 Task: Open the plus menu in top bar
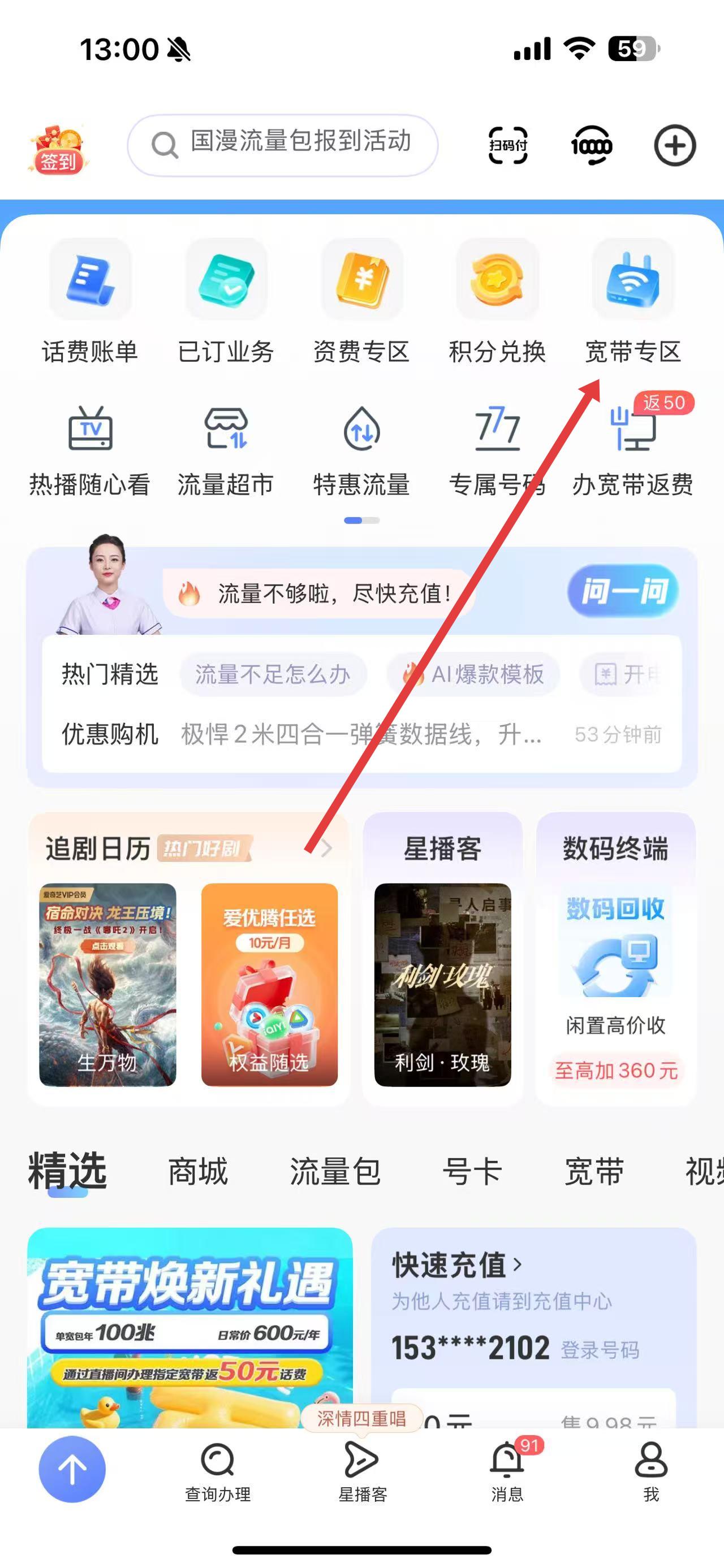pyautogui.click(x=675, y=145)
